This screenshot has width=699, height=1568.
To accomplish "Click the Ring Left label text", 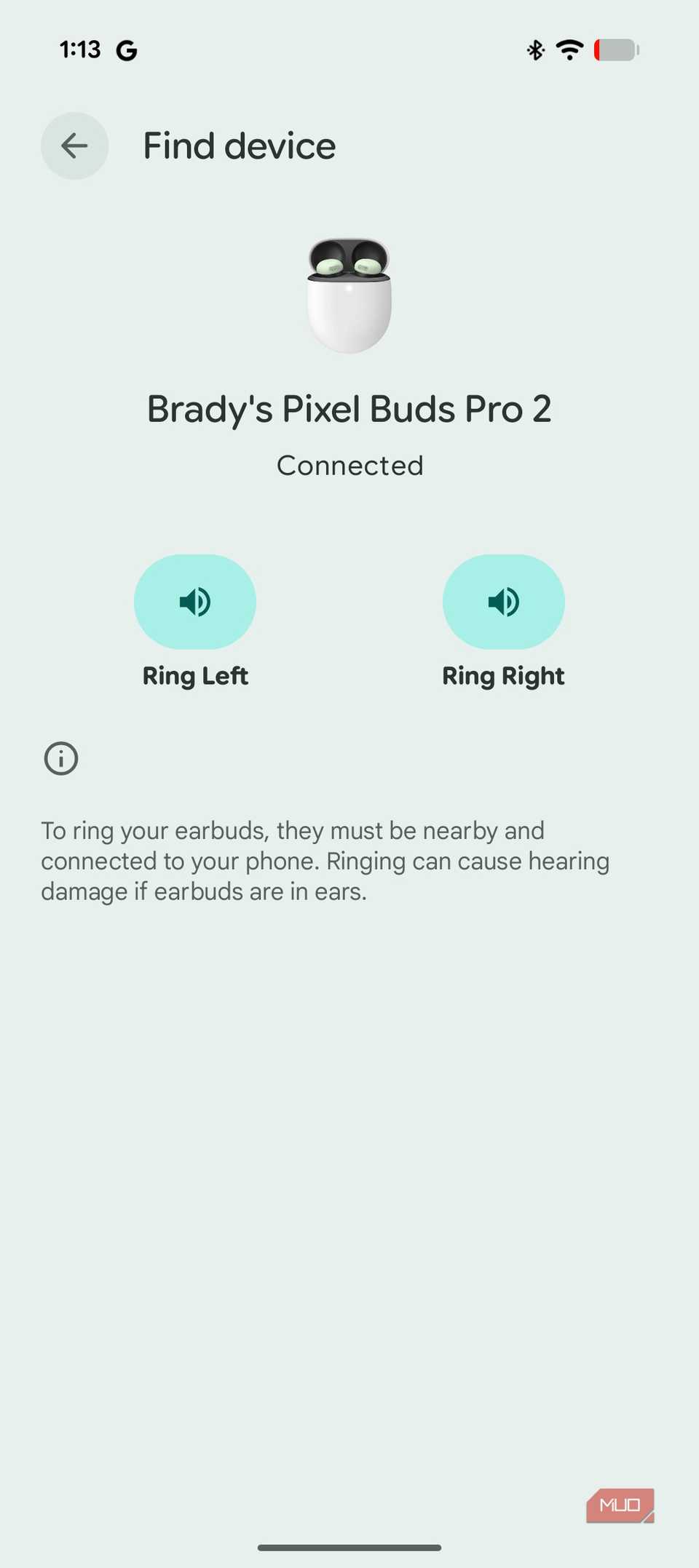I will coord(194,675).
